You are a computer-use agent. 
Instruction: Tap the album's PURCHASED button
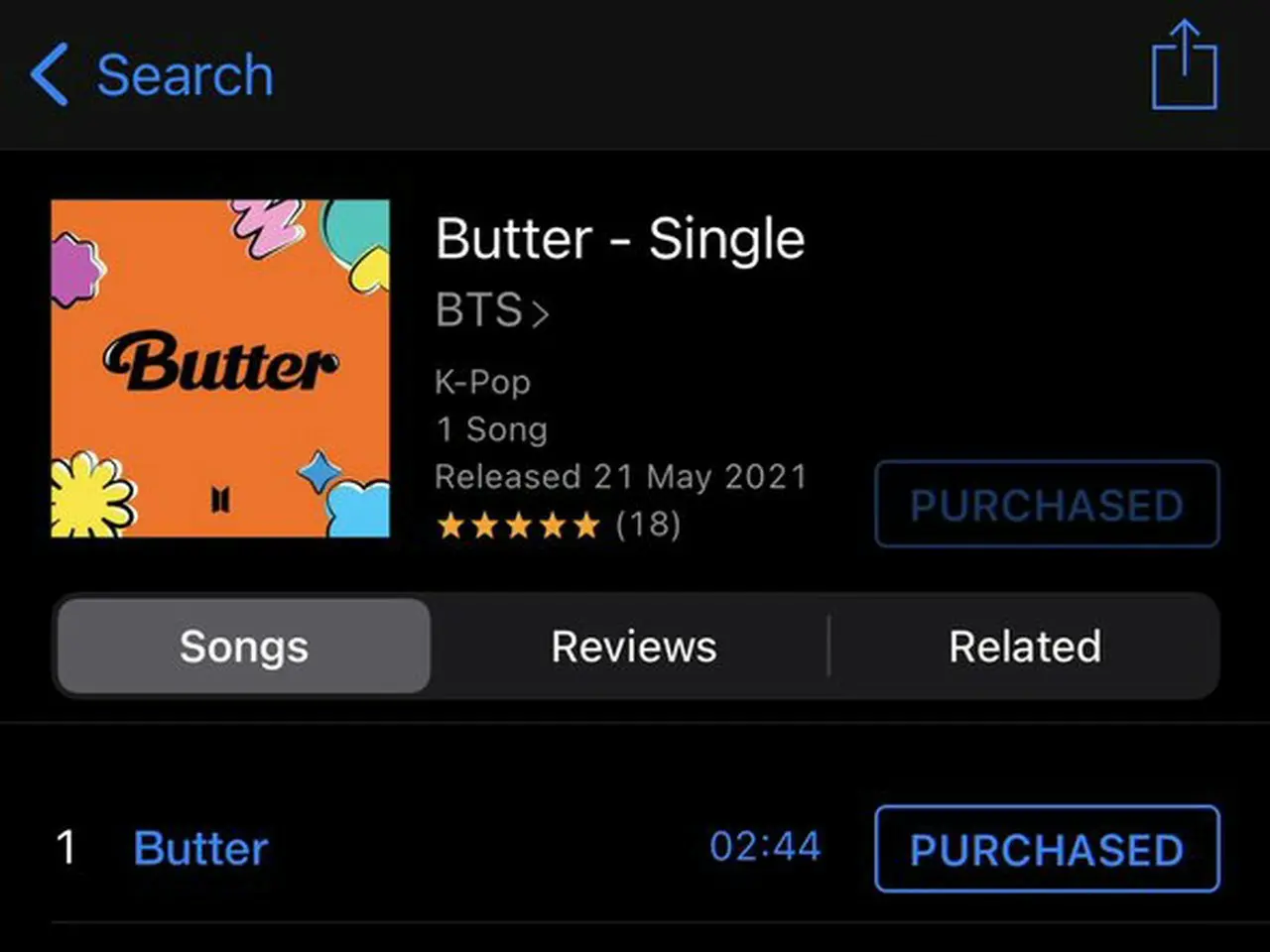click(1047, 505)
